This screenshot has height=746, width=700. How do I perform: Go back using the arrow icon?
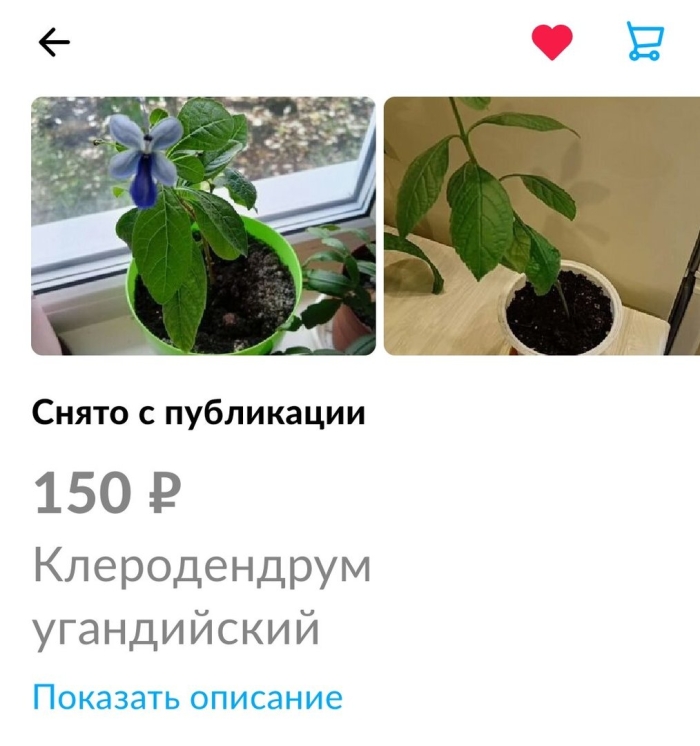(54, 42)
